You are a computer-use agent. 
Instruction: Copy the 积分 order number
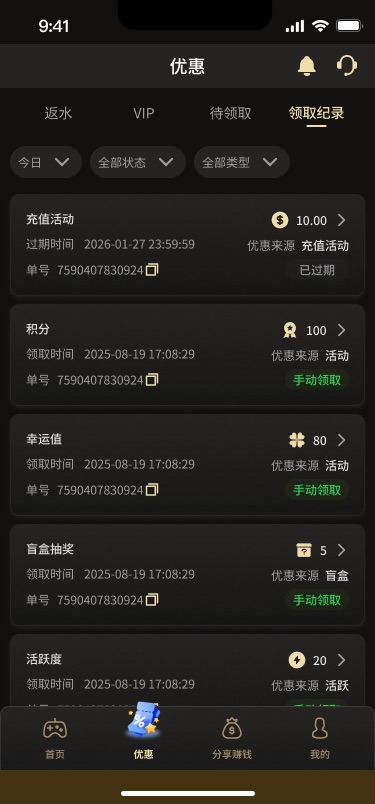(152, 380)
